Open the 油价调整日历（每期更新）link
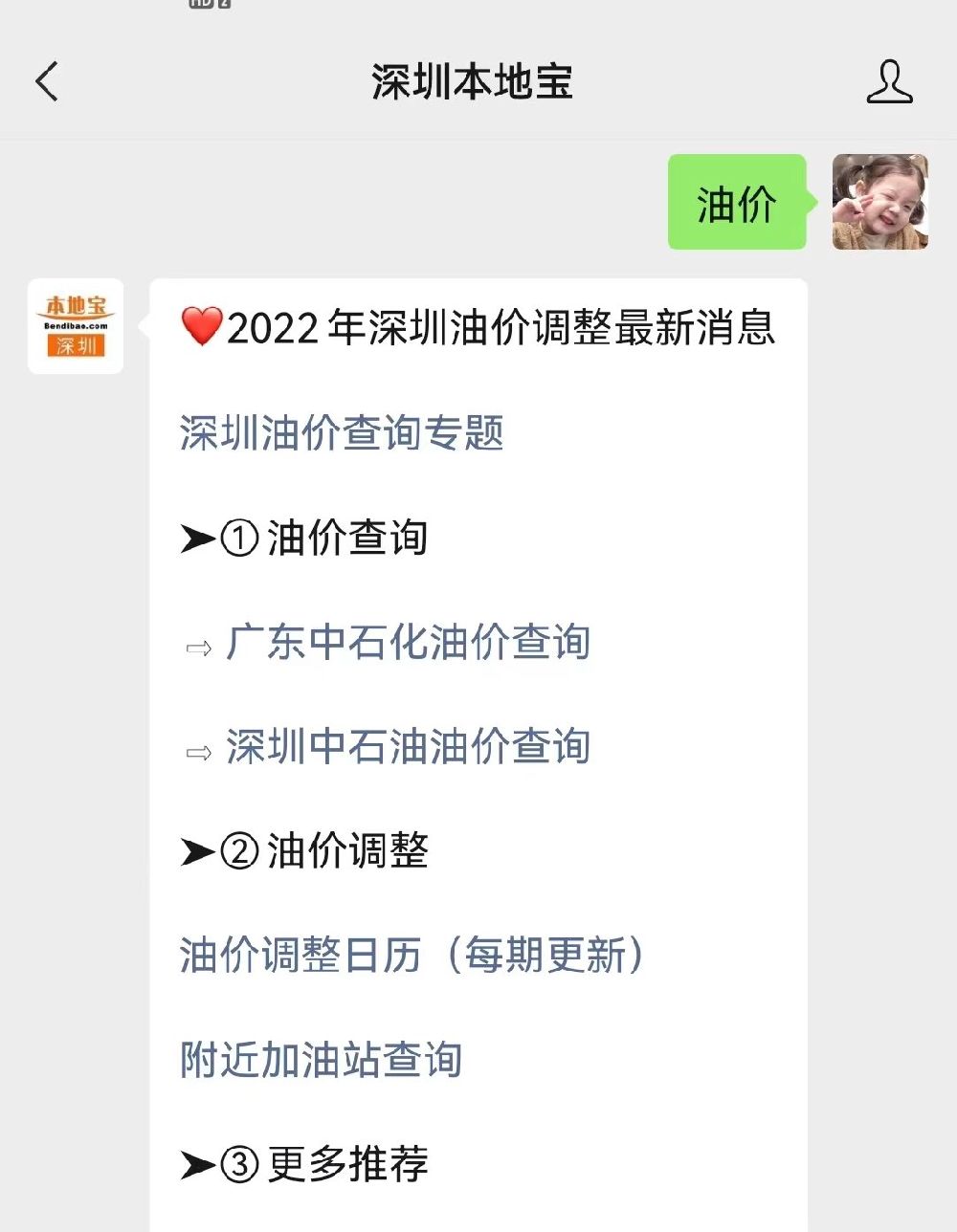The width and height of the screenshot is (957, 1232). [412, 956]
